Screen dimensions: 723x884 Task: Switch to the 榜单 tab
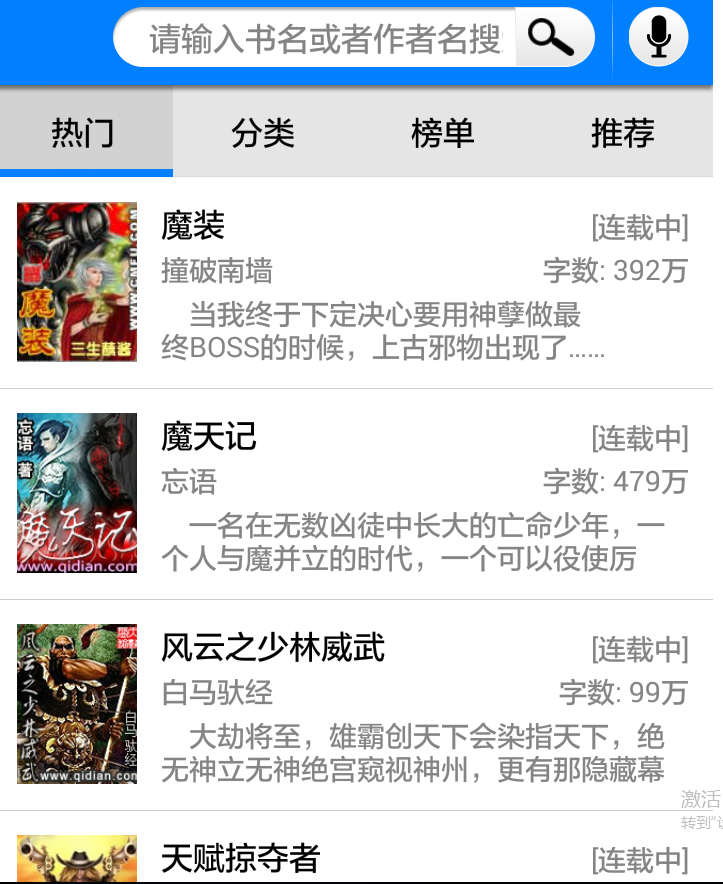coord(442,132)
